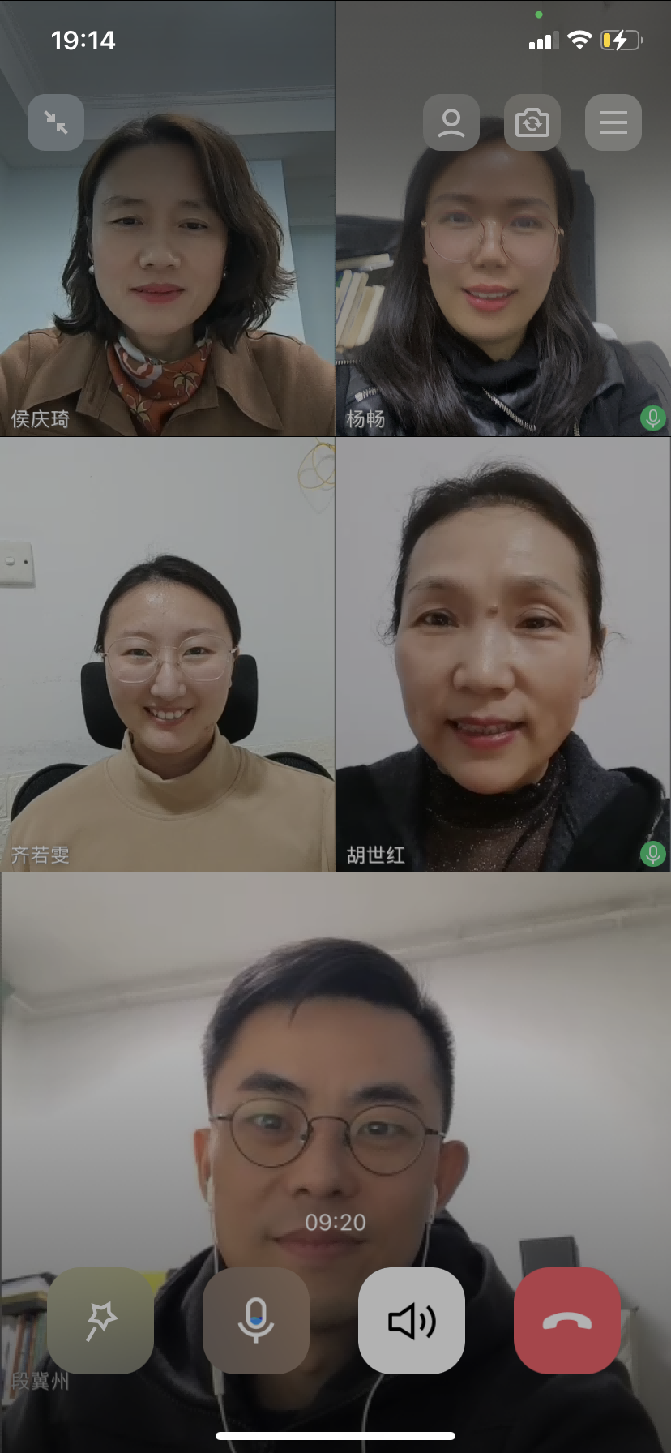
Task: Open the participants icon
Action: (451, 122)
